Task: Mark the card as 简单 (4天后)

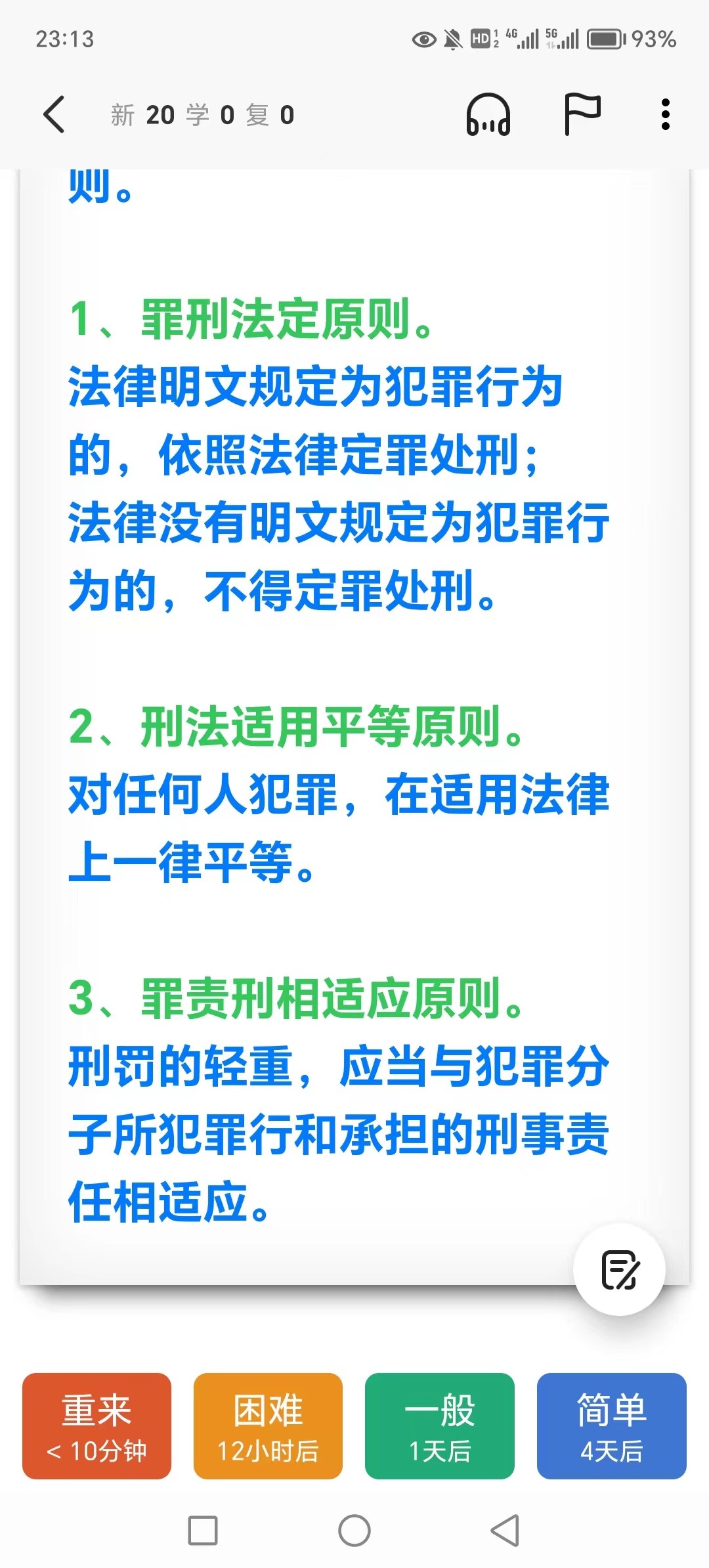Action: [x=611, y=1426]
